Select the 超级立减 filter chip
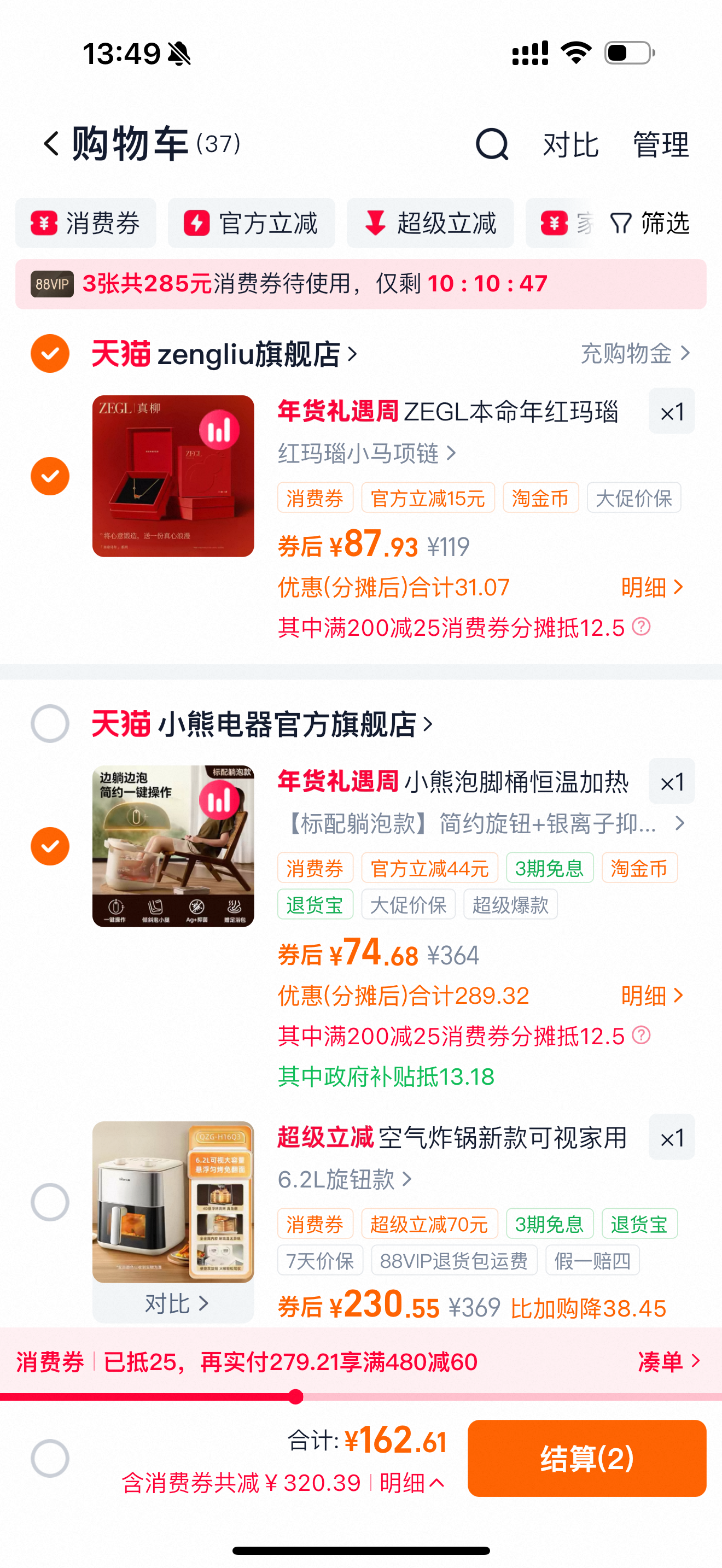 (430, 224)
